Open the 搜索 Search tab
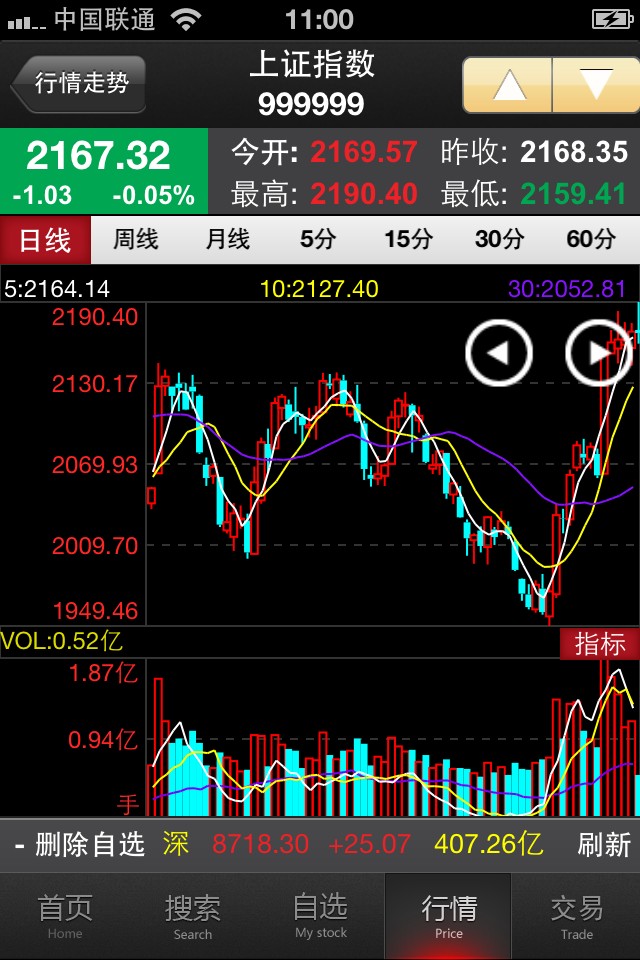The height and width of the screenshot is (960, 640). click(x=192, y=916)
